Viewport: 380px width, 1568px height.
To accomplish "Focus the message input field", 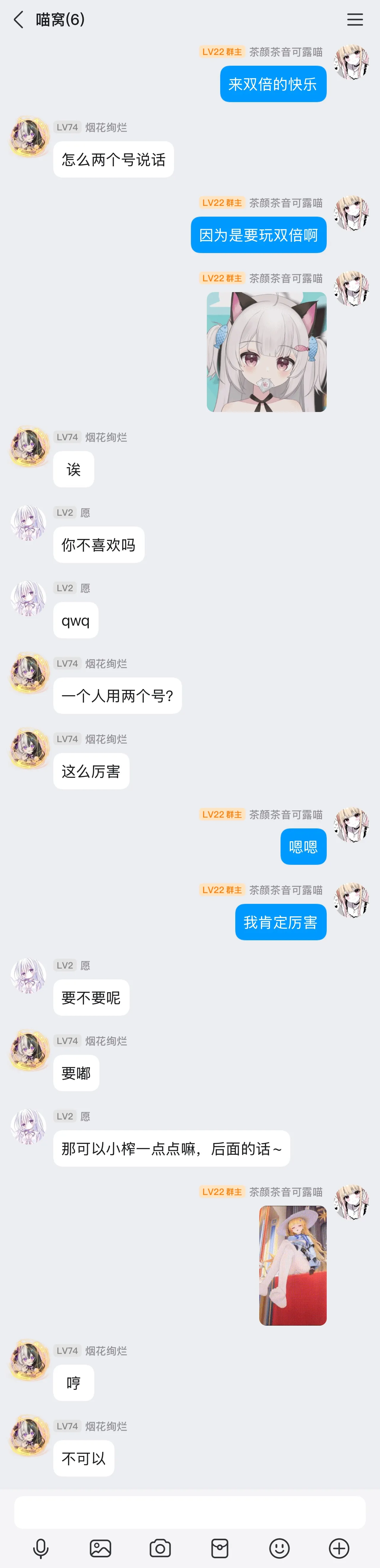I will (189, 1512).
